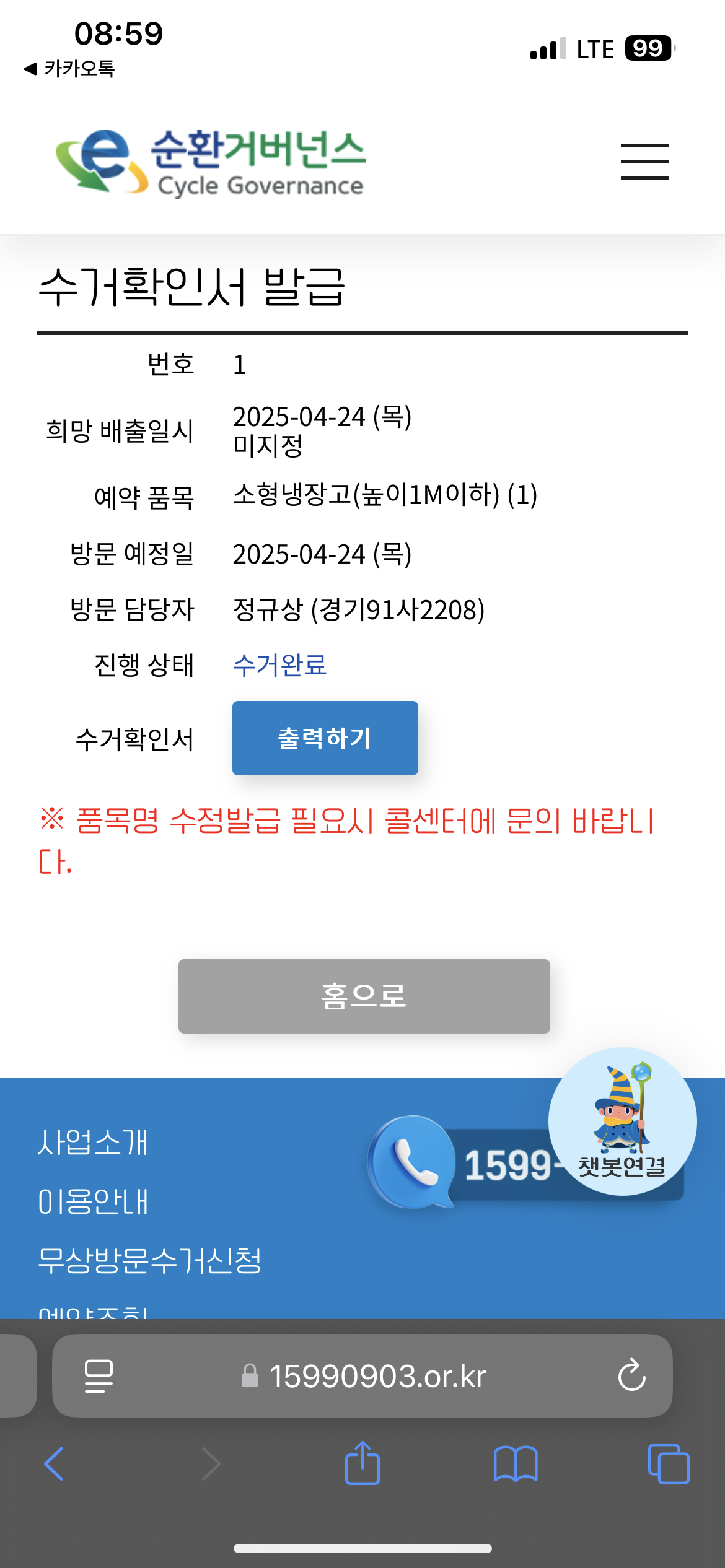The width and height of the screenshot is (725, 1568).
Task: Open the Safari page settings icon
Action: point(99,1375)
